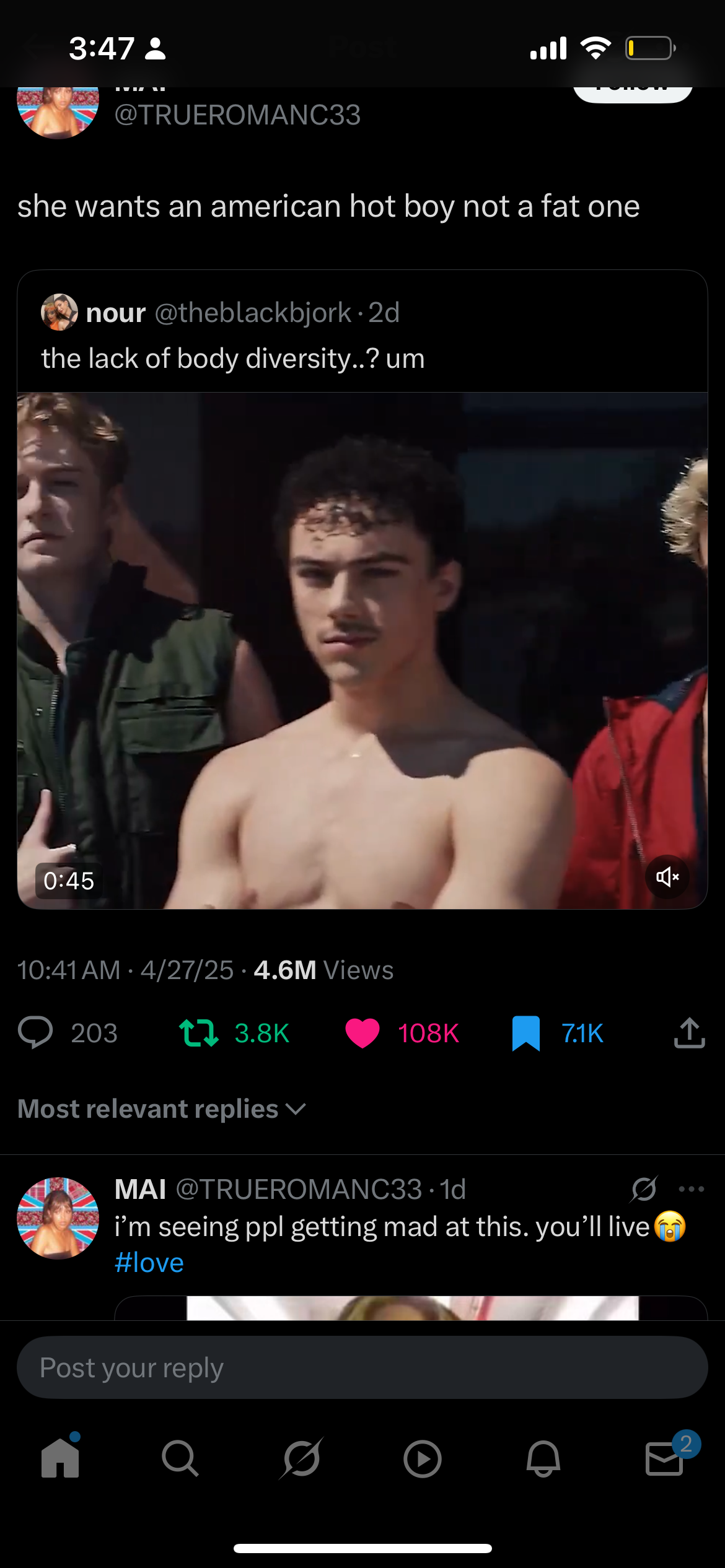
Task: Unlike the post with 108K likes
Action: click(362, 1033)
